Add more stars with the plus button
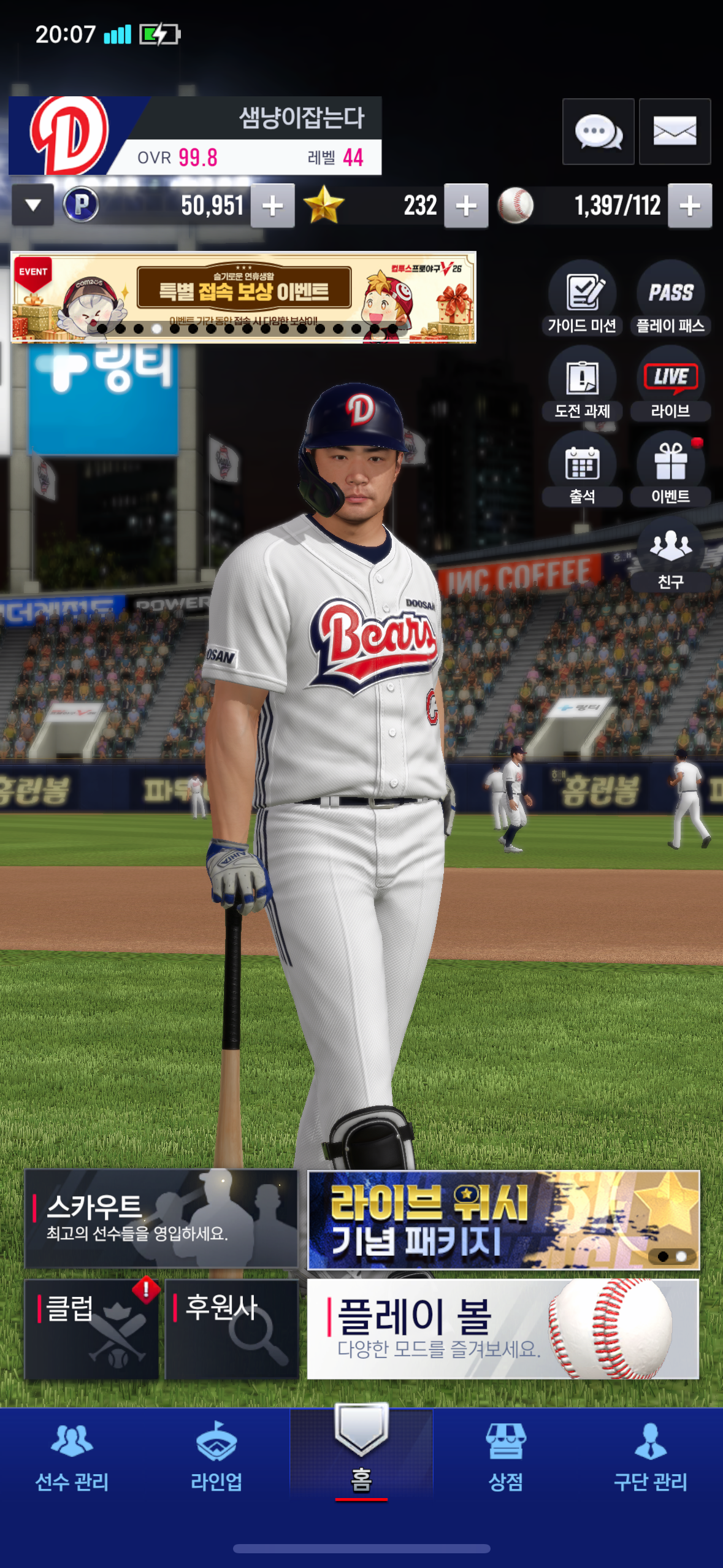The height and width of the screenshot is (1568, 723). (x=466, y=206)
